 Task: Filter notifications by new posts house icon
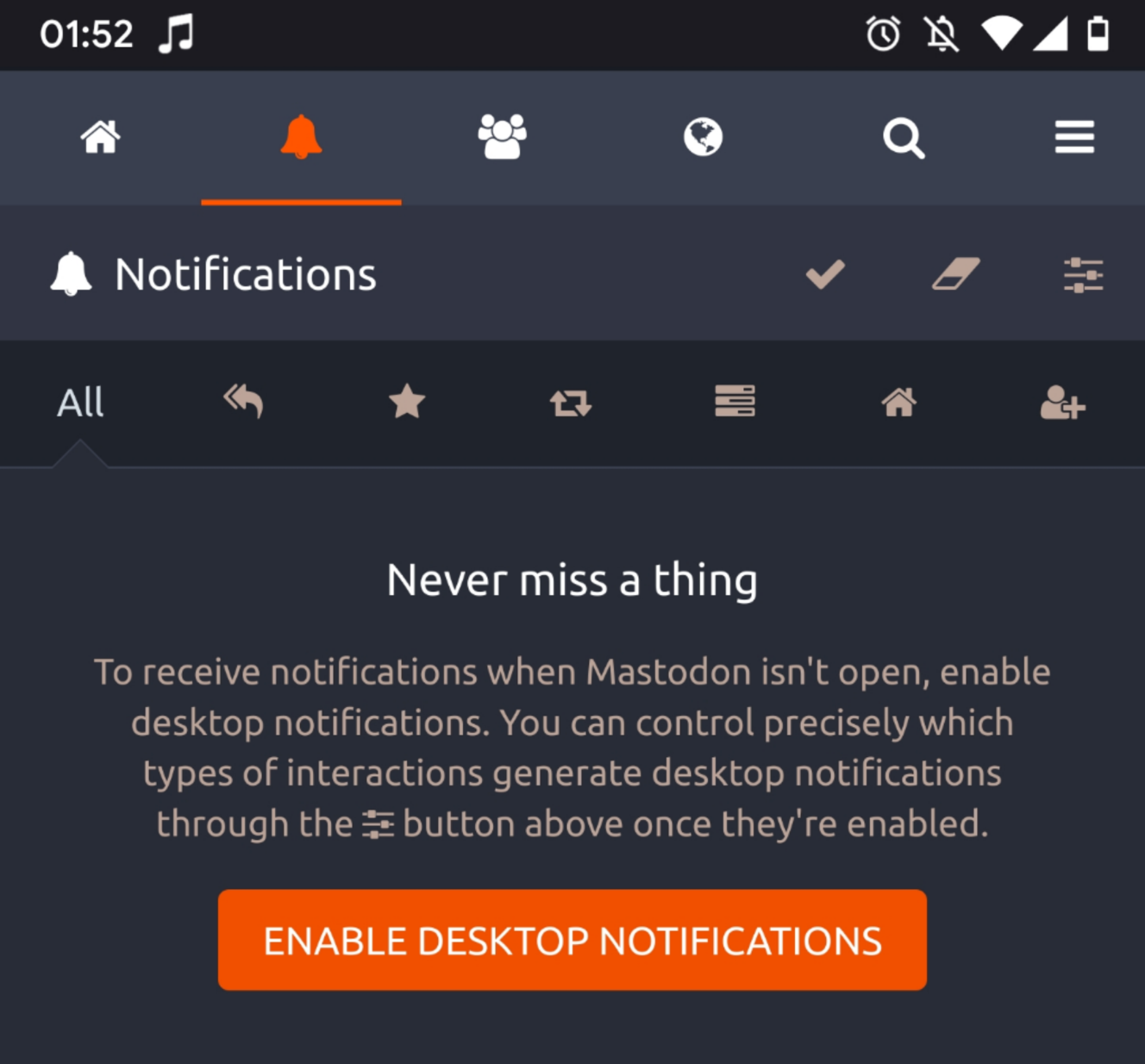coord(898,402)
